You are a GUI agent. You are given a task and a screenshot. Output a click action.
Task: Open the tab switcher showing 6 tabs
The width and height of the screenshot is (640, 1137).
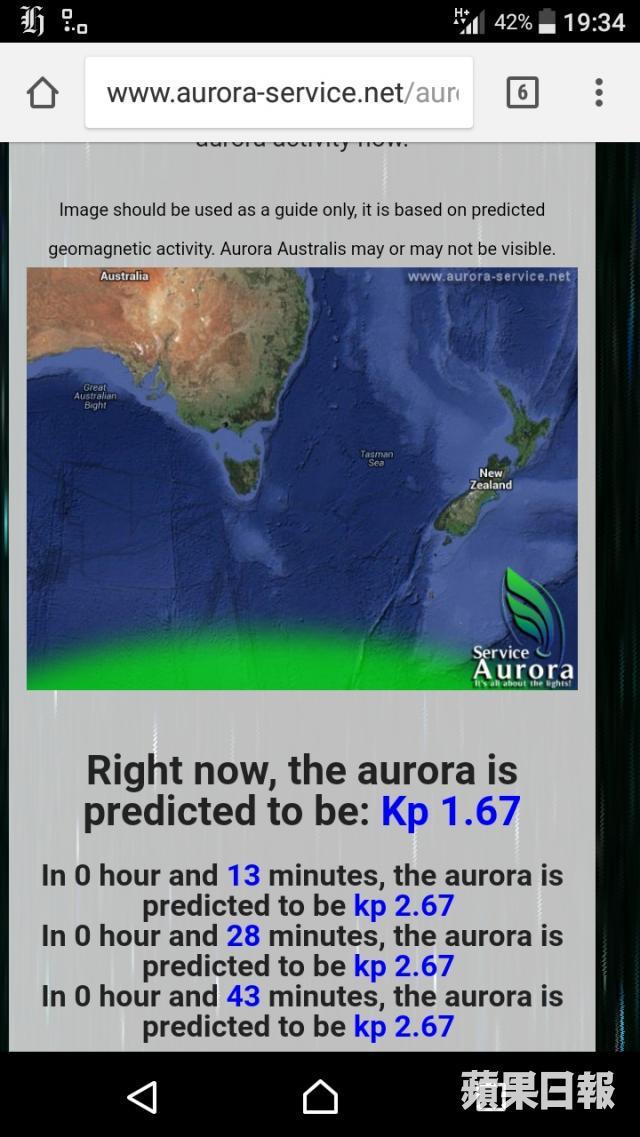pos(522,93)
